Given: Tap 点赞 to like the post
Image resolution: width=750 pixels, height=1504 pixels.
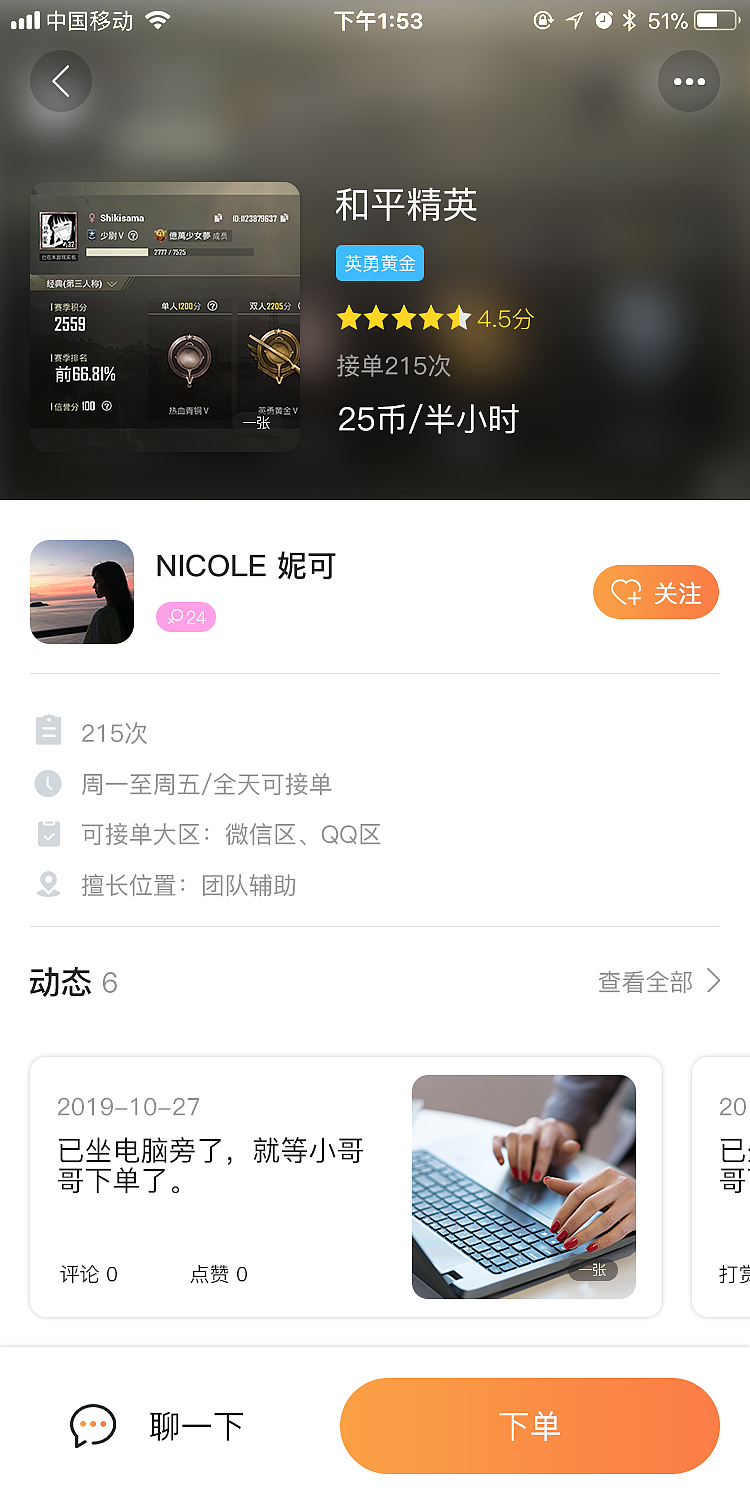Looking at the screenshot, I should [x=219, y=1274].
